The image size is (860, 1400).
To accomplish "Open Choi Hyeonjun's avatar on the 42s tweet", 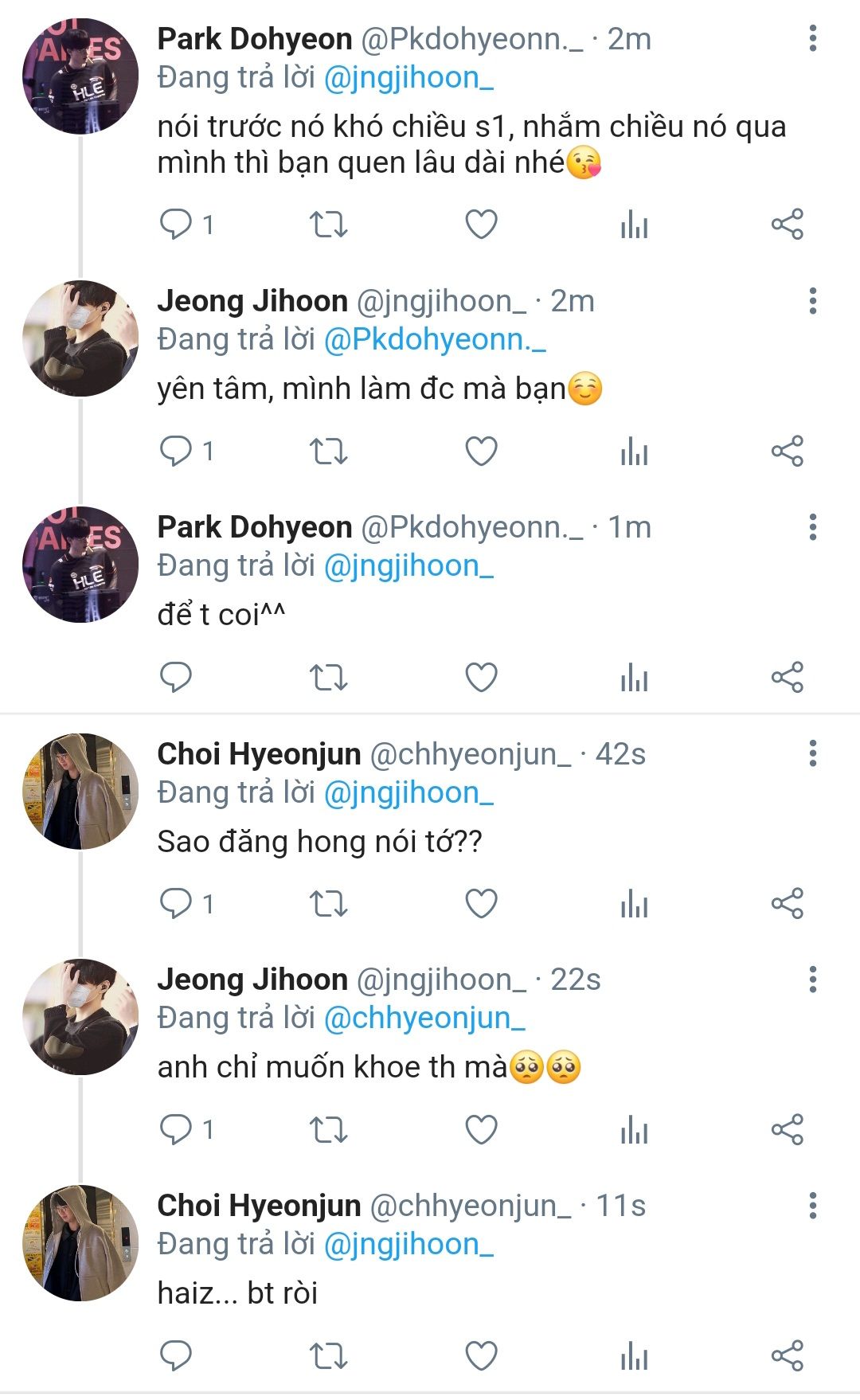I will coord(80,791).
